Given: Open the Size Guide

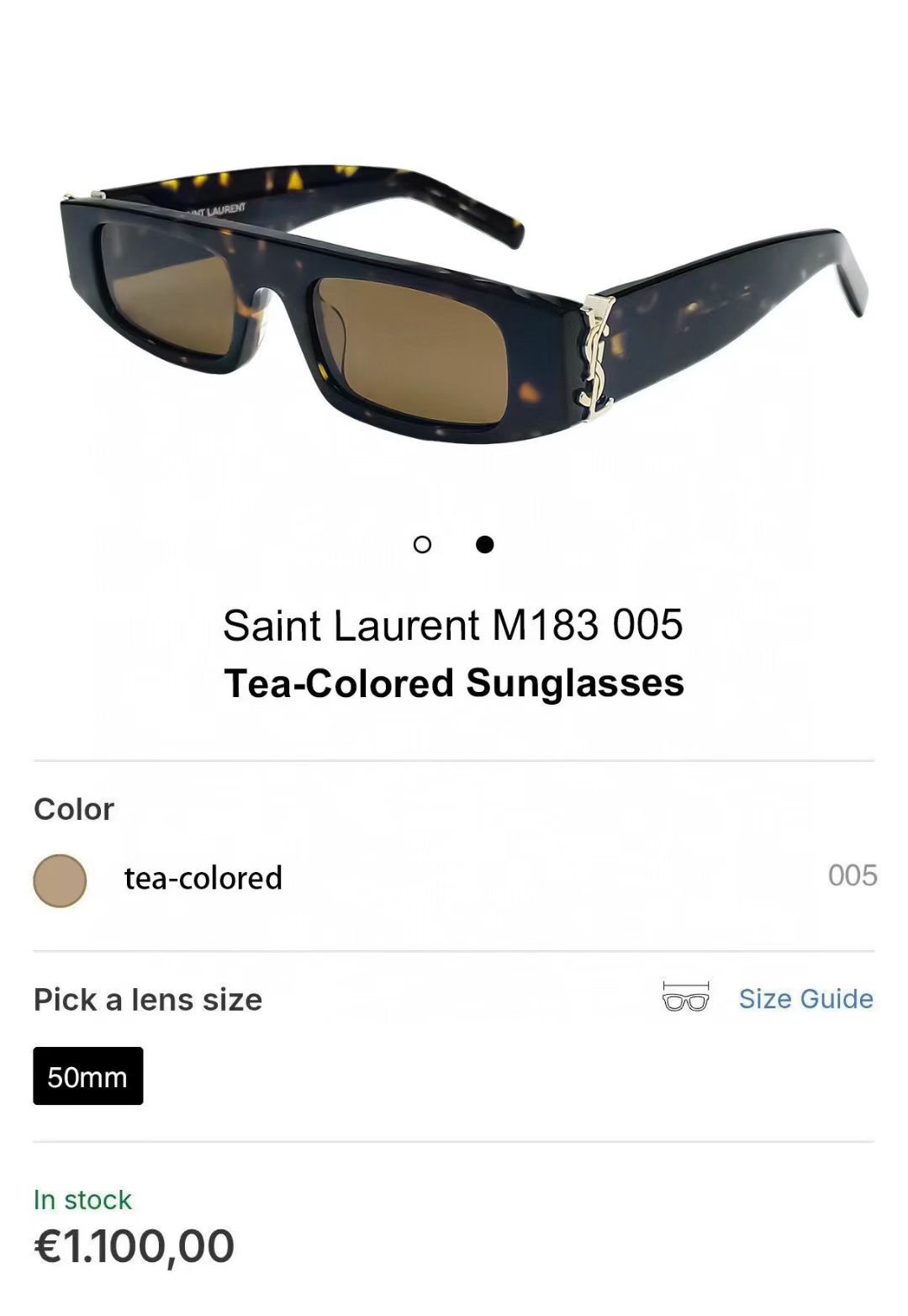Looking at the screenshot, I should pyautogui.click(x=805, y=1000).
